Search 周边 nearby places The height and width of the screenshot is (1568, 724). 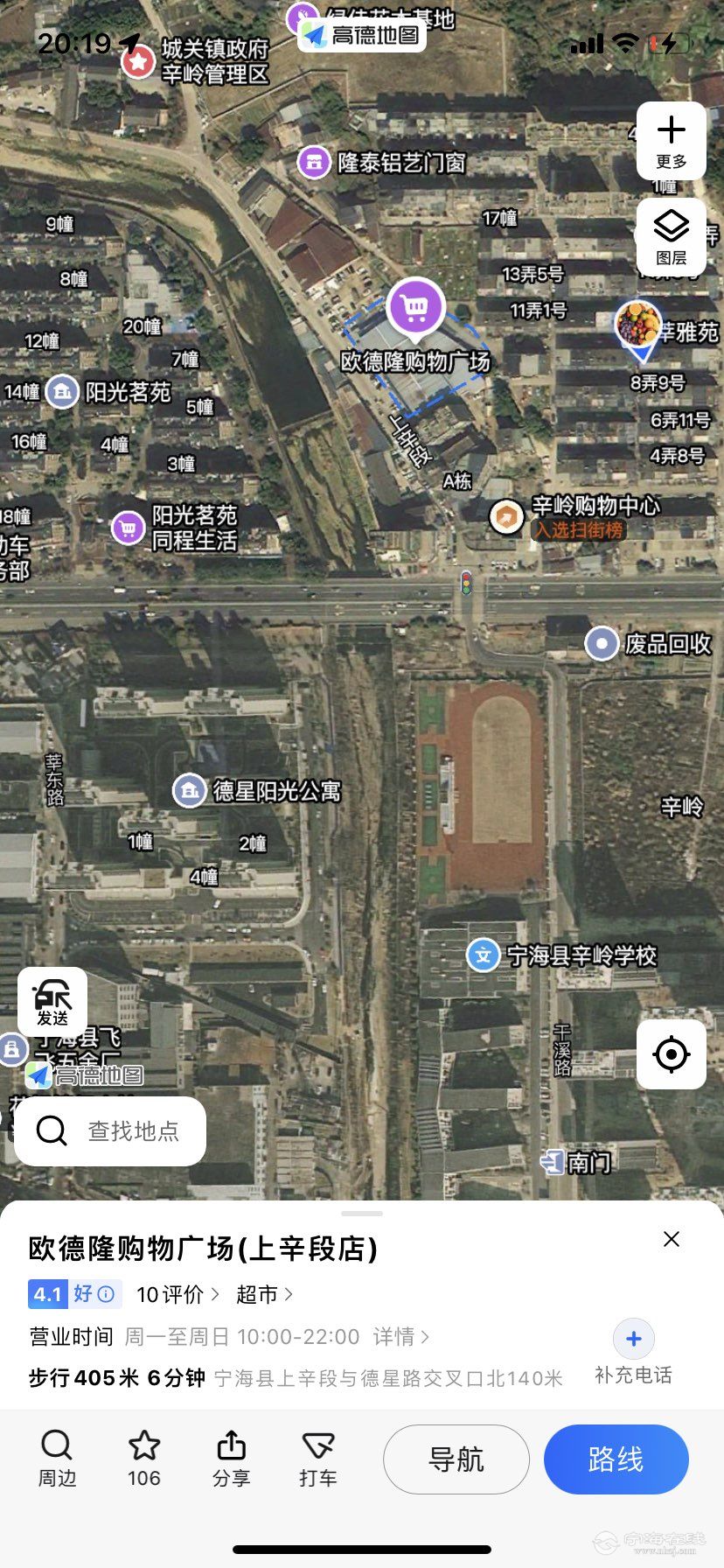[57, 1459]
